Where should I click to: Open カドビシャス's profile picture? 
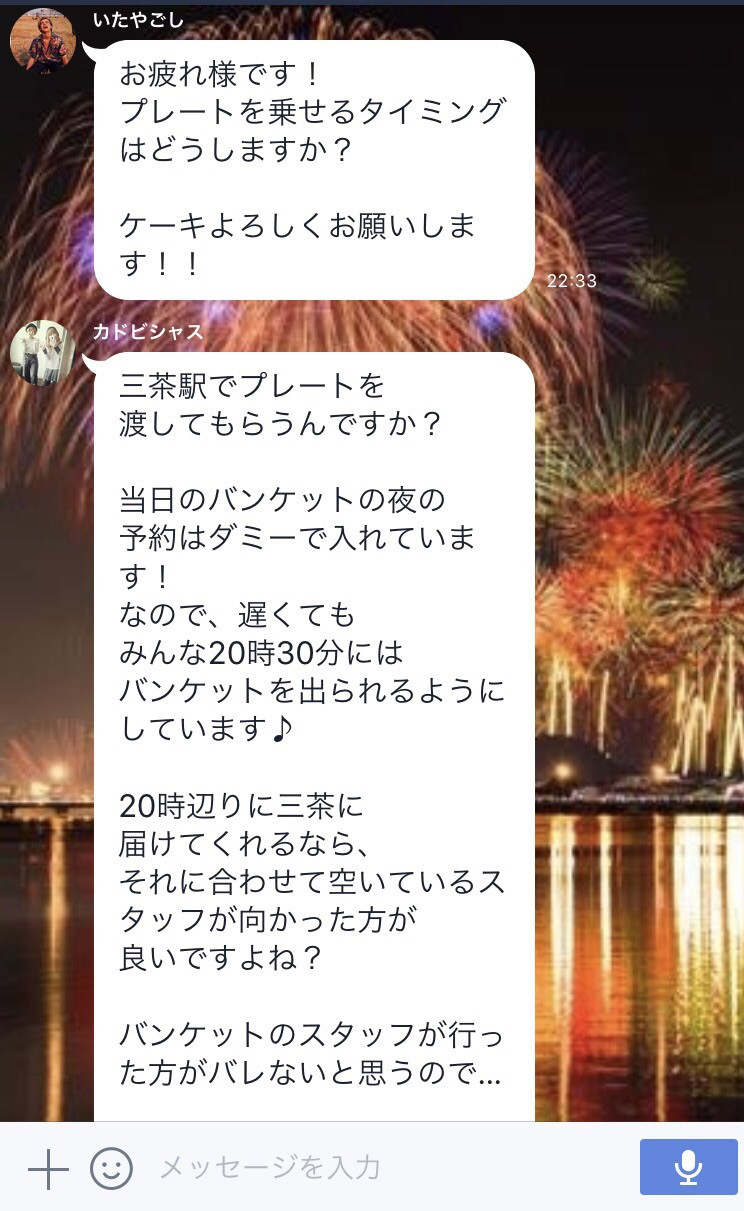click(x=43, y=353)
